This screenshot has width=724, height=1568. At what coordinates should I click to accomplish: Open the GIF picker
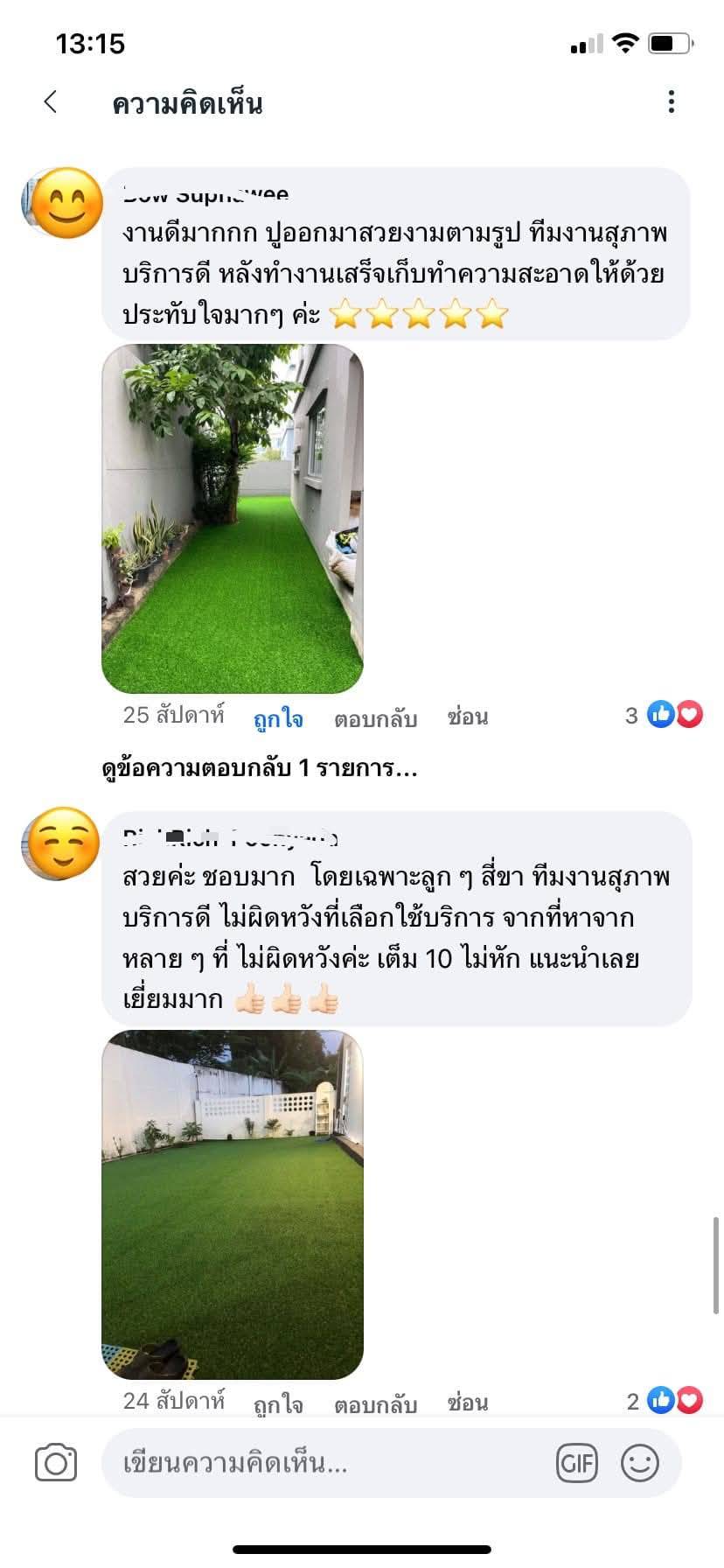pos(576,1463)
